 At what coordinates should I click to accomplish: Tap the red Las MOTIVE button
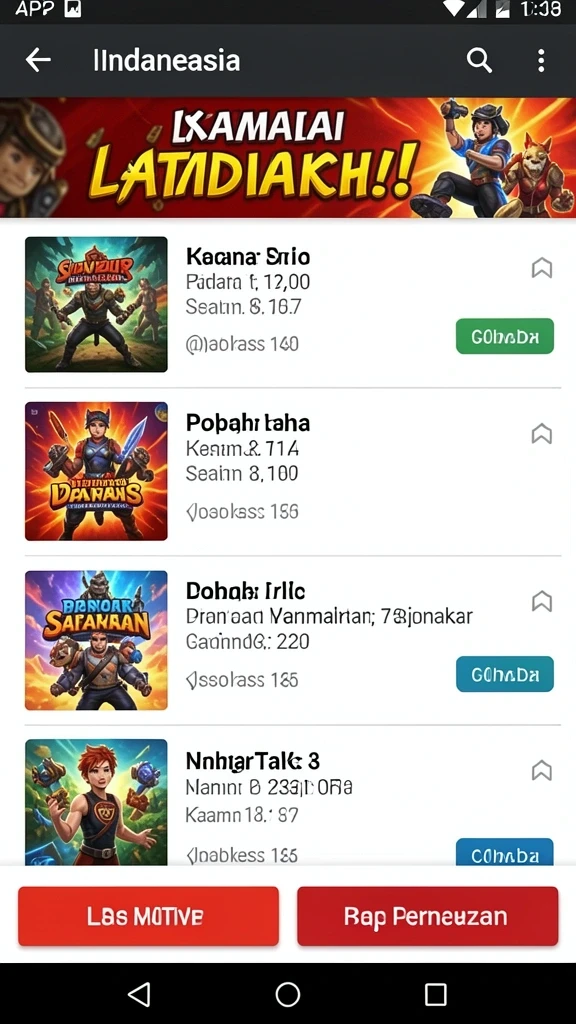(x=148, y=916)
